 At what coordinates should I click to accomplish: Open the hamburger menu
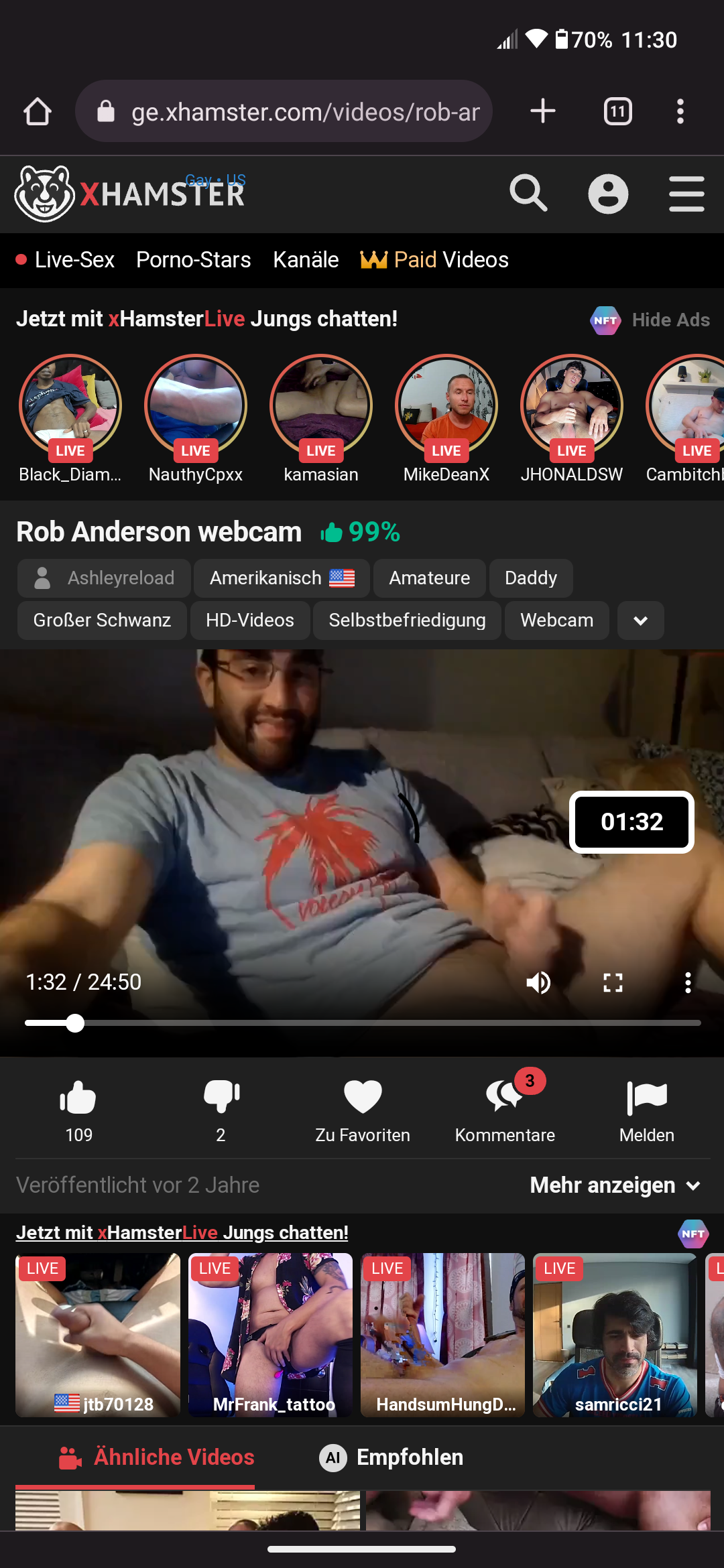click(686, 194)
